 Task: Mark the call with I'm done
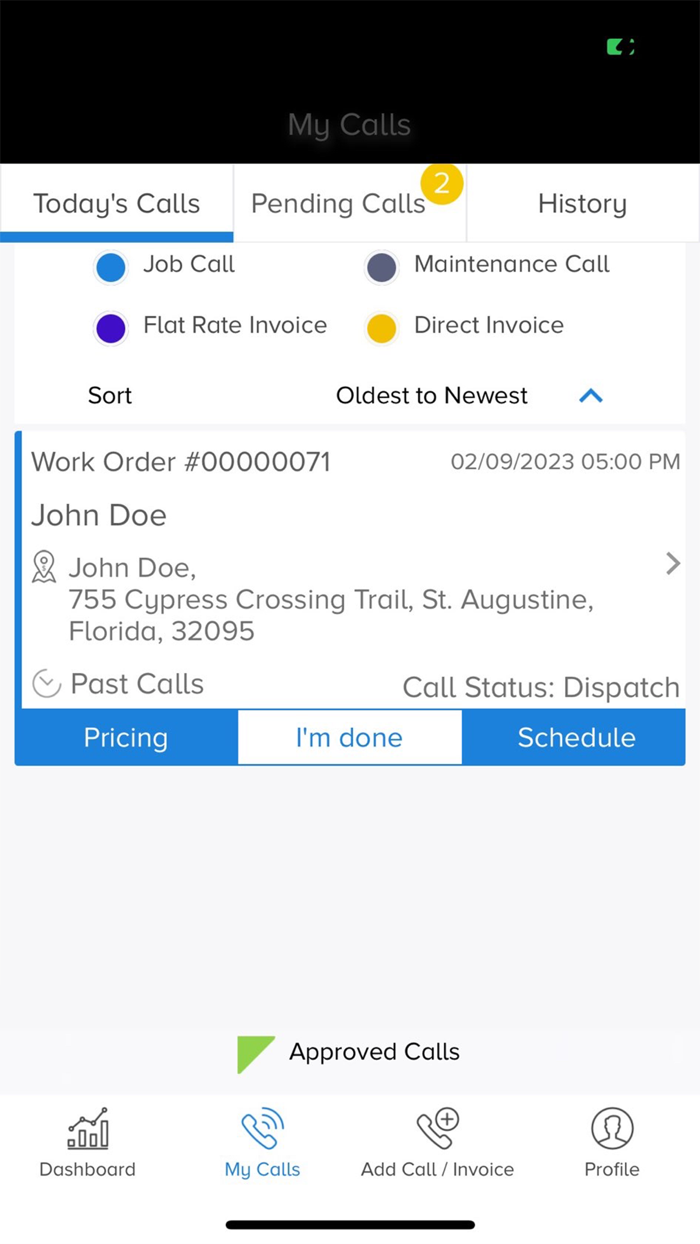pos(349,738)
